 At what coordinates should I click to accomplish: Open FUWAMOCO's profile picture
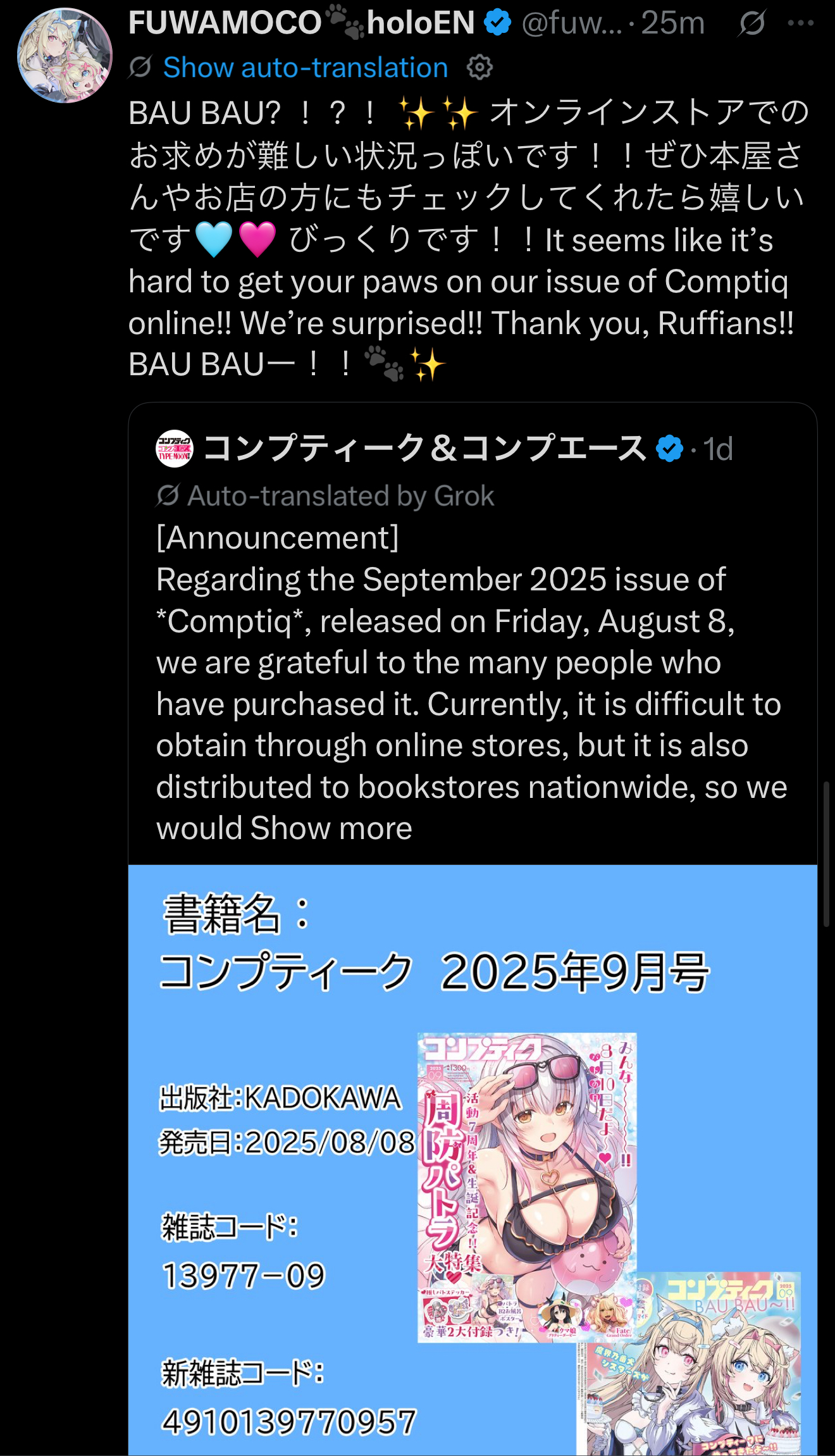click(x=65, y=56)
